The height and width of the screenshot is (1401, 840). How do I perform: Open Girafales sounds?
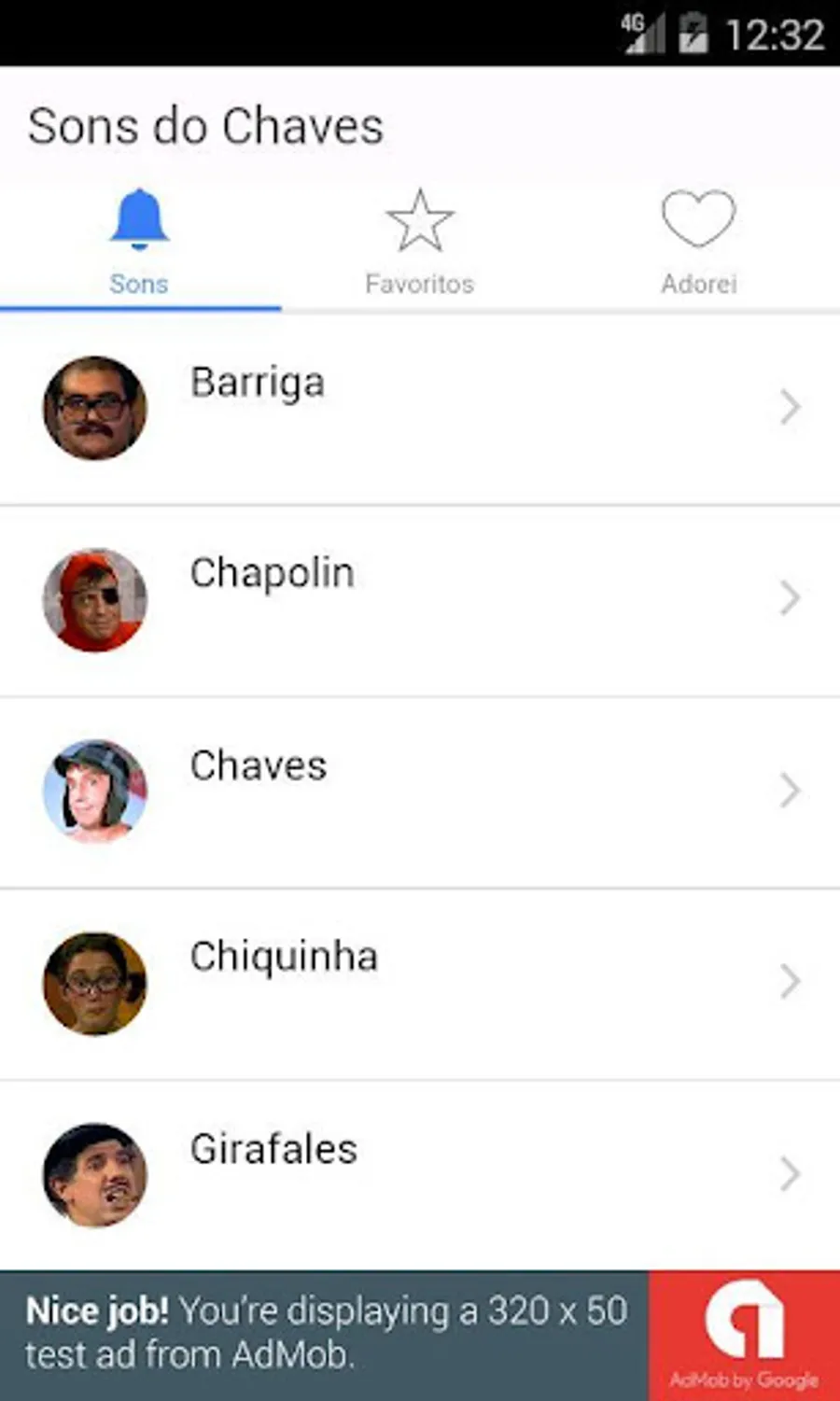pos(420,1175)
